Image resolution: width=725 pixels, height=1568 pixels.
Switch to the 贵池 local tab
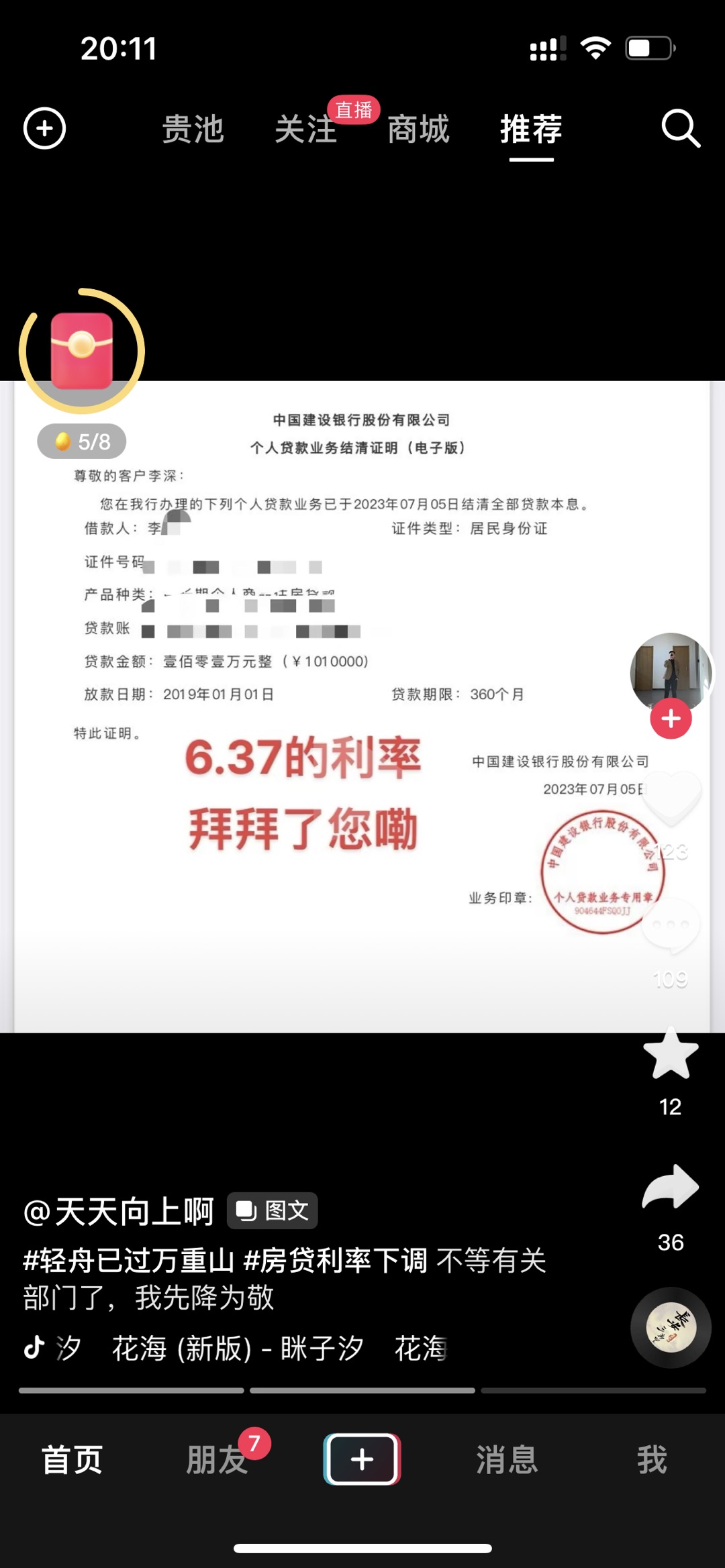(193, 129)
